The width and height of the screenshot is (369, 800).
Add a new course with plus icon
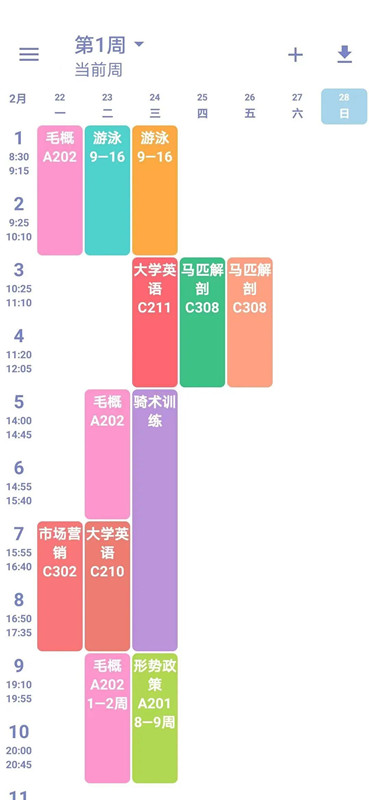click(296, 55)
